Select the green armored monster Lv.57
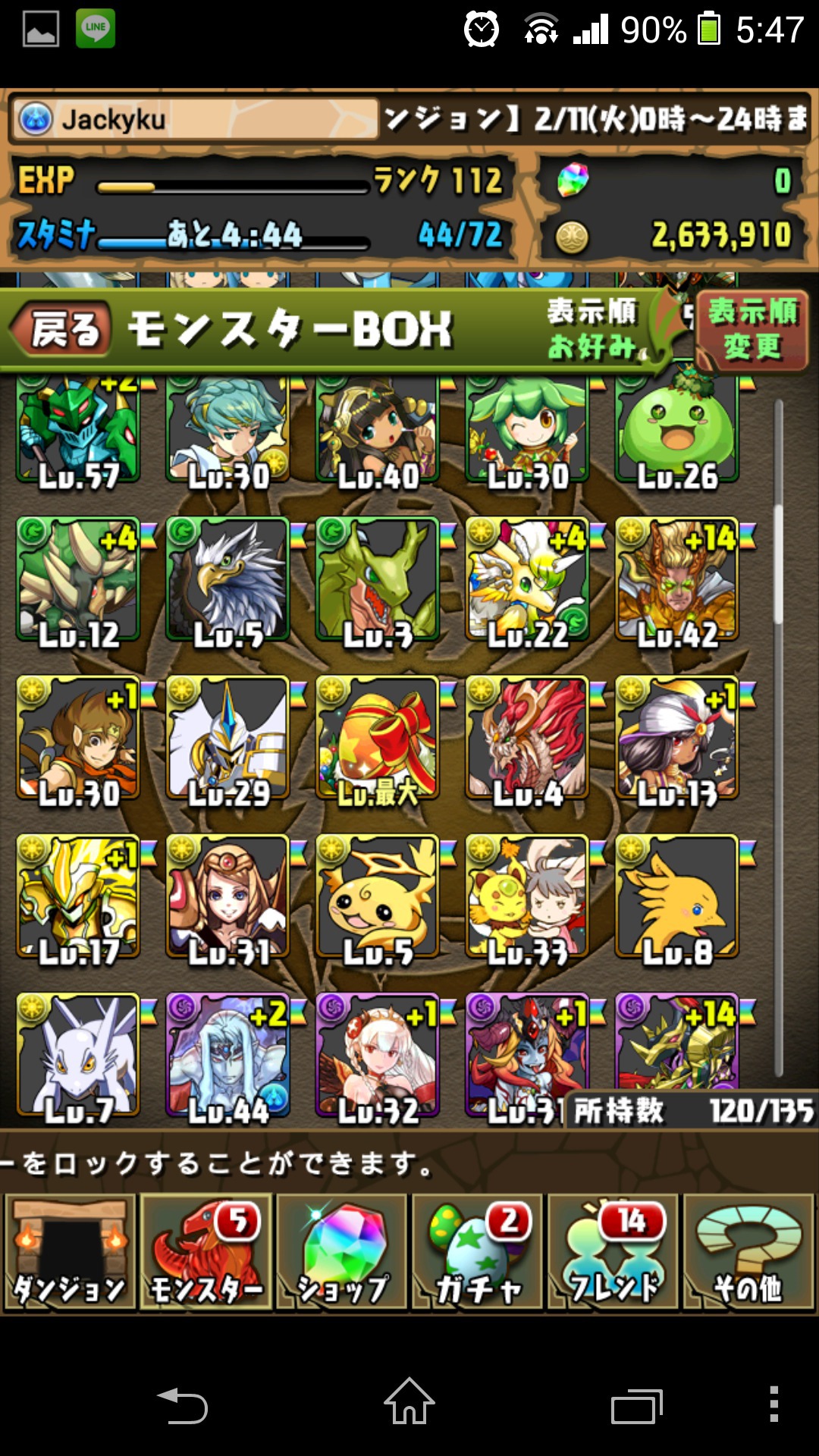The width and height of the screenshot is (819, 1456). click(x=78, y=432)
